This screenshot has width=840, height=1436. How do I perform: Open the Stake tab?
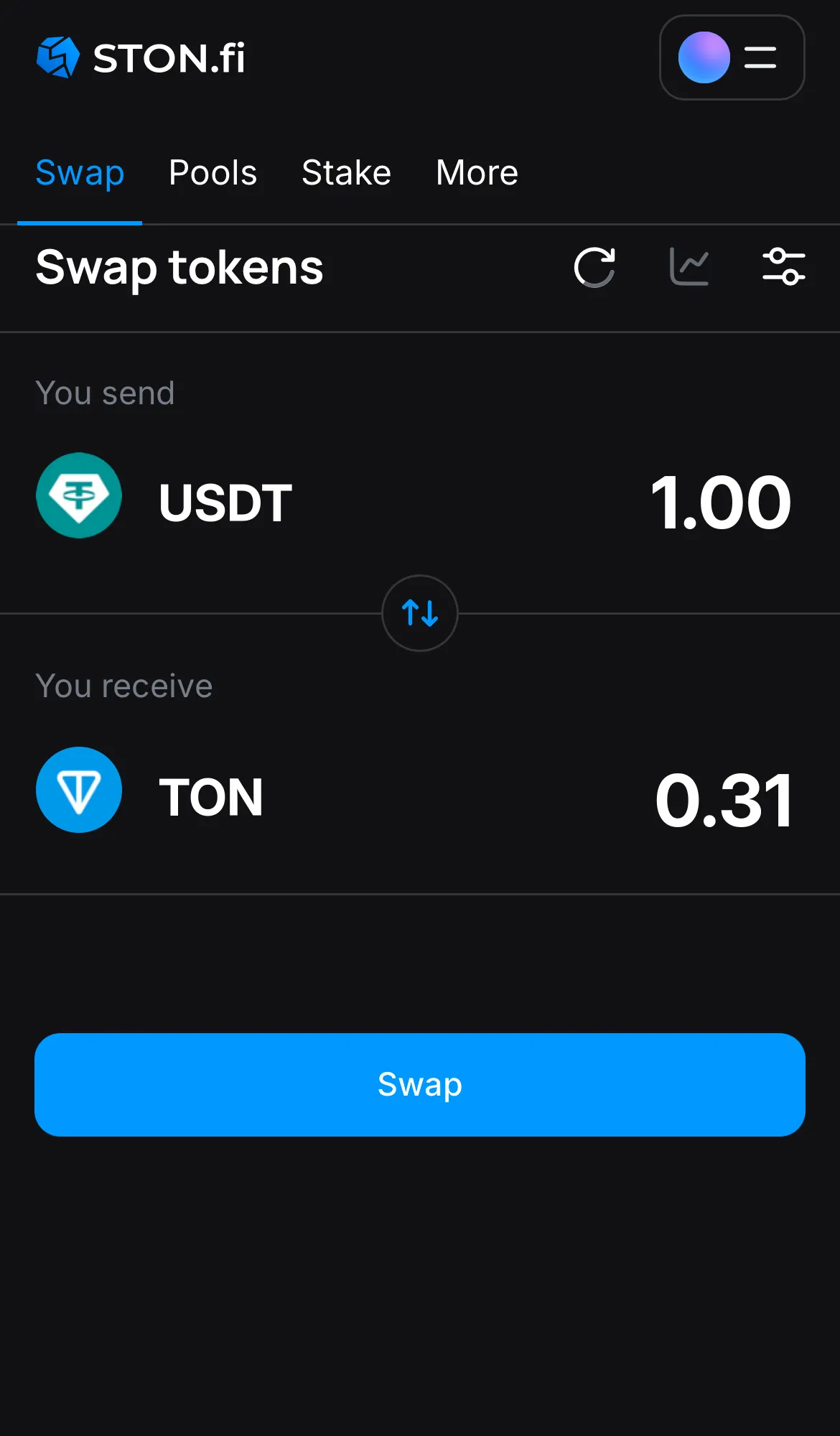coord(346,172)
